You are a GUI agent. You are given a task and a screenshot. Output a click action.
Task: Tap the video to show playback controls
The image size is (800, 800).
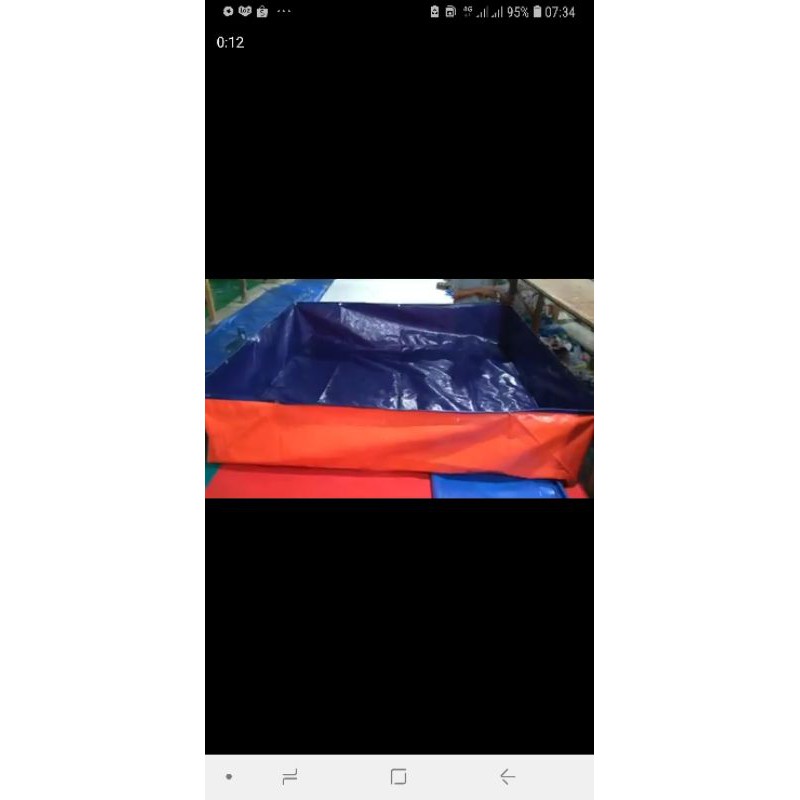click(x=399, y=388)
